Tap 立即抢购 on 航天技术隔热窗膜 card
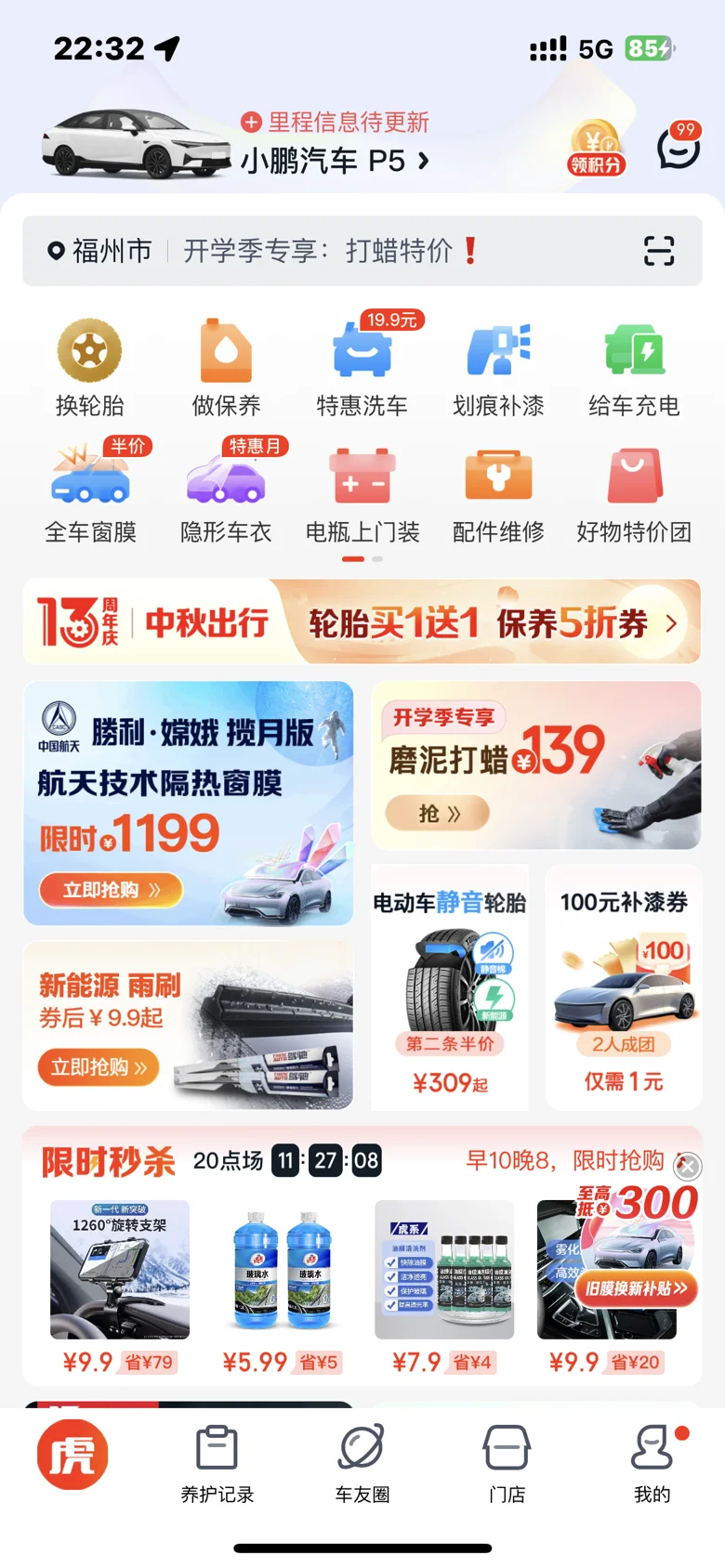This screenshot has height=1568, width=725. click(111, 890)
